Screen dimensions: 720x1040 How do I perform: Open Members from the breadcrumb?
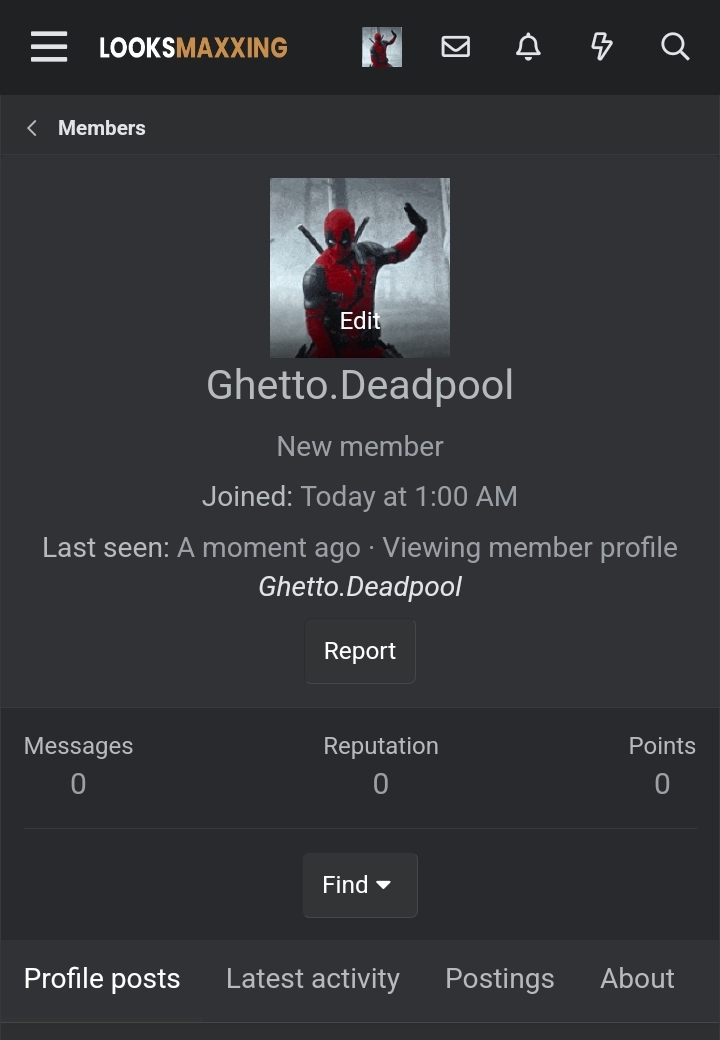pos(102,128)
